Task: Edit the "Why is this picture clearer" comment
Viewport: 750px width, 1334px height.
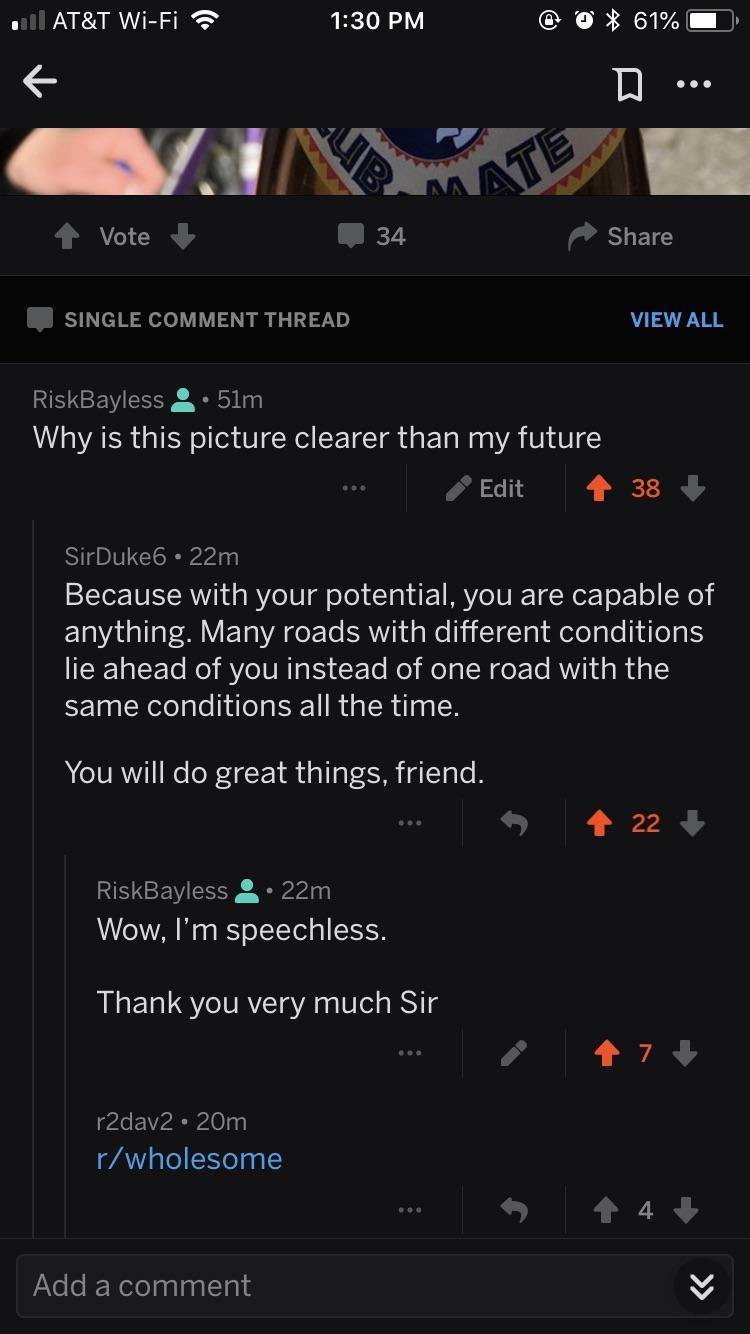Action: coord(485,488)
